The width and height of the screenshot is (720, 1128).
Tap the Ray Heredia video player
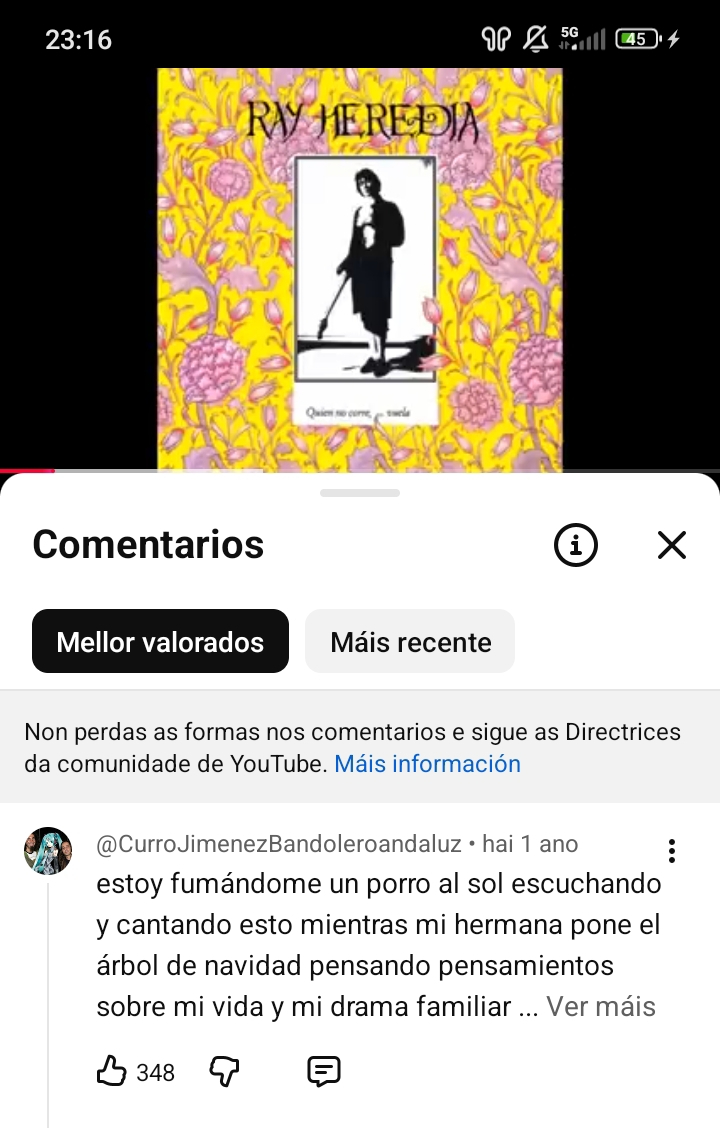pyautogui.click(x=360, y=268)
